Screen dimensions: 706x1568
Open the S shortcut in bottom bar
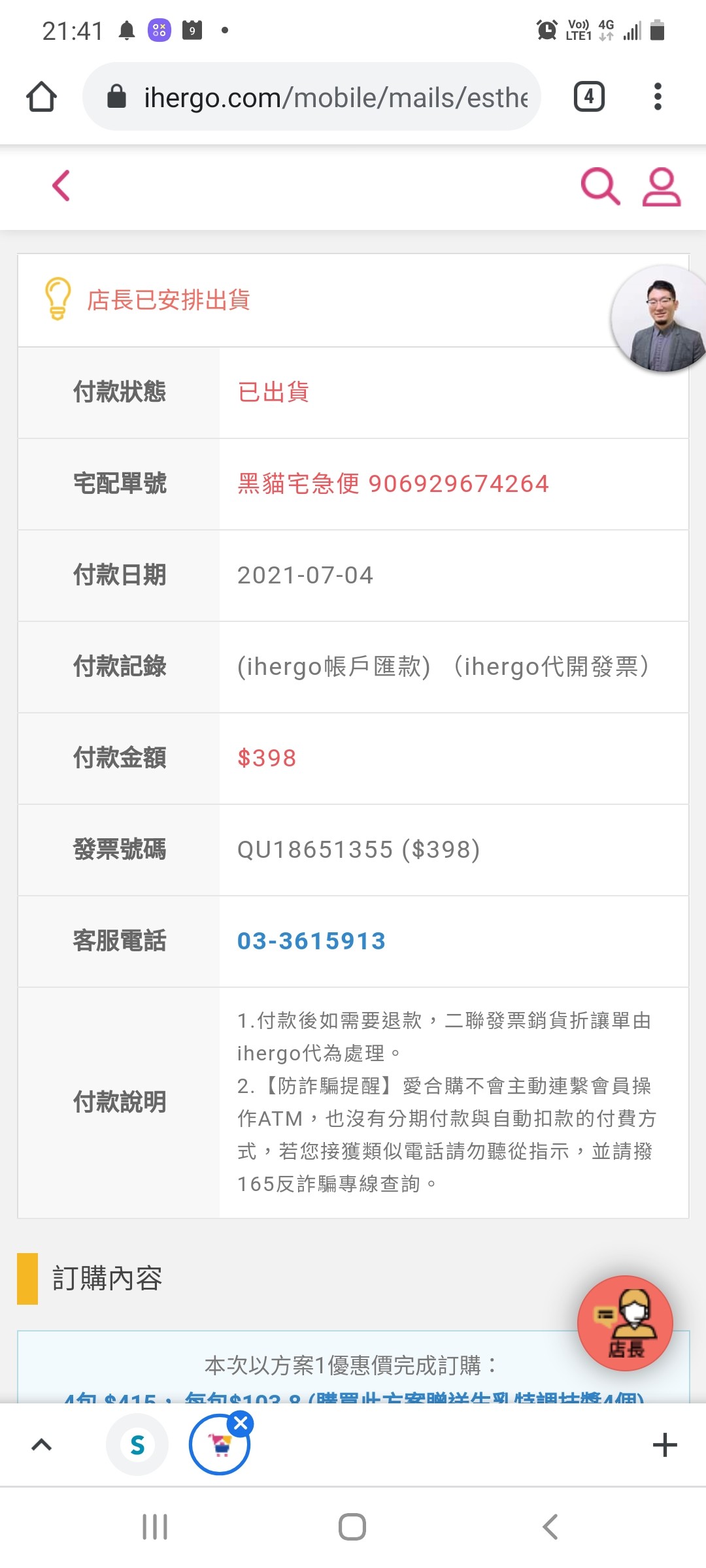point(137,1445)
